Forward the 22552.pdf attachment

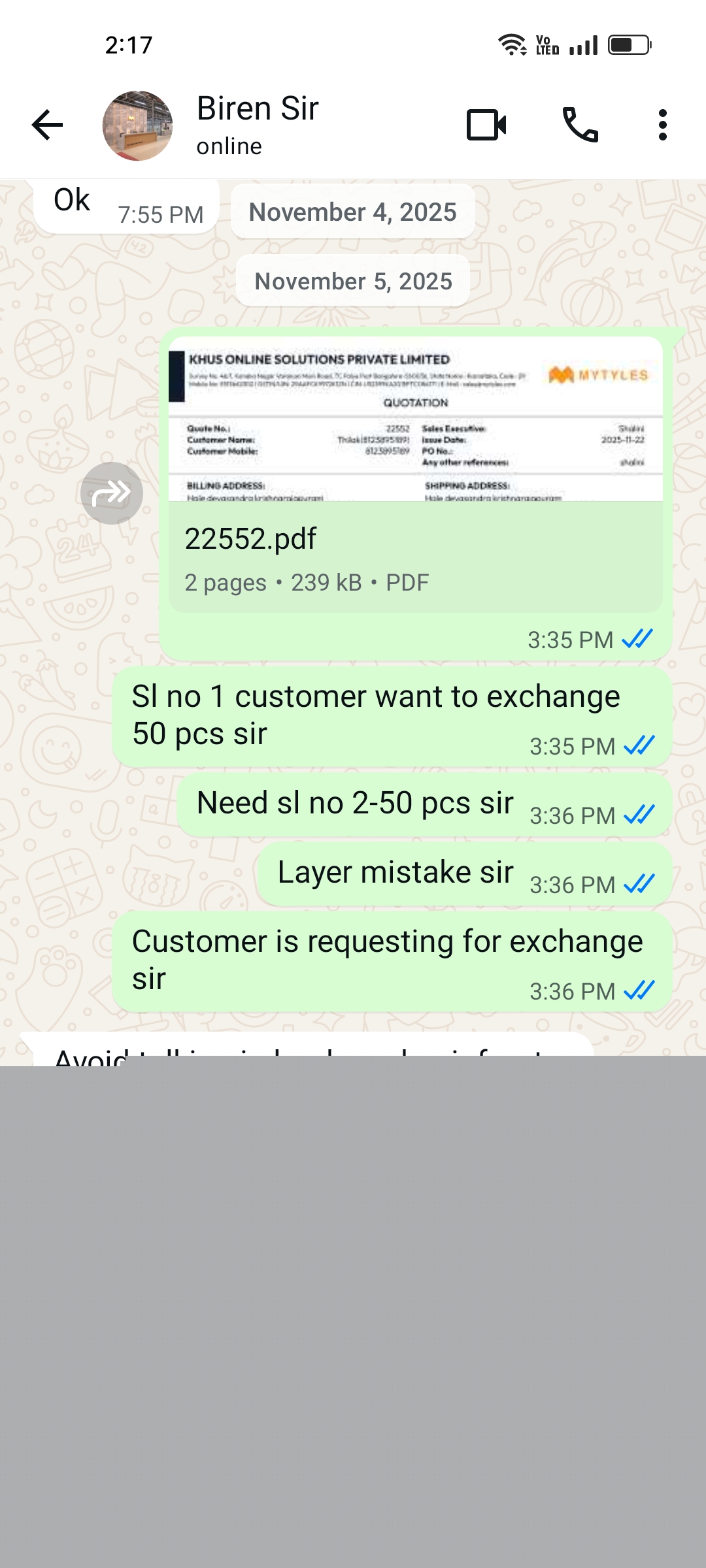coord(112,493)
